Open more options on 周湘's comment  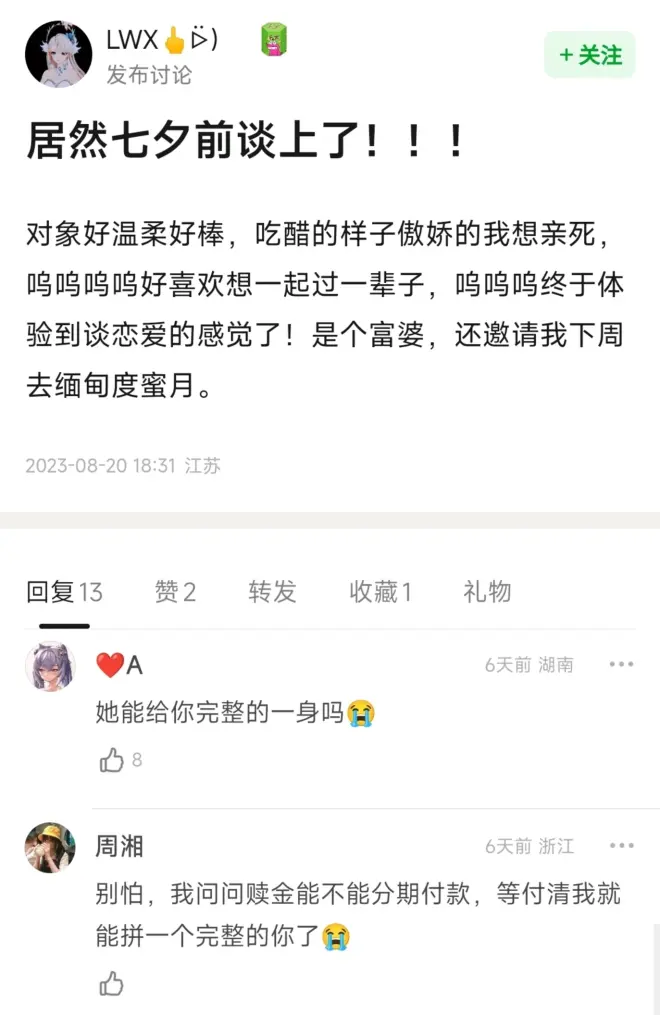pos(621,846)
